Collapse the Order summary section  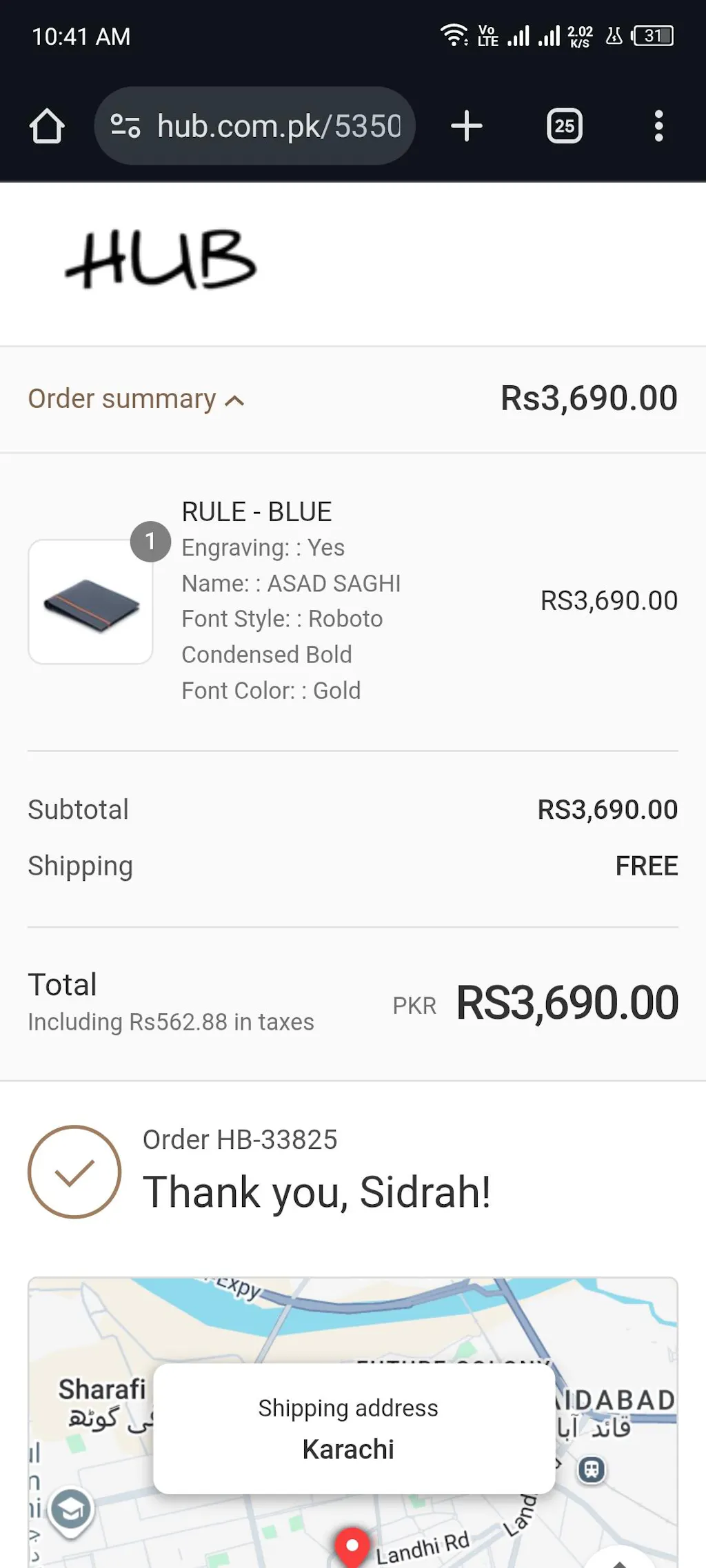tap(137, 399)
